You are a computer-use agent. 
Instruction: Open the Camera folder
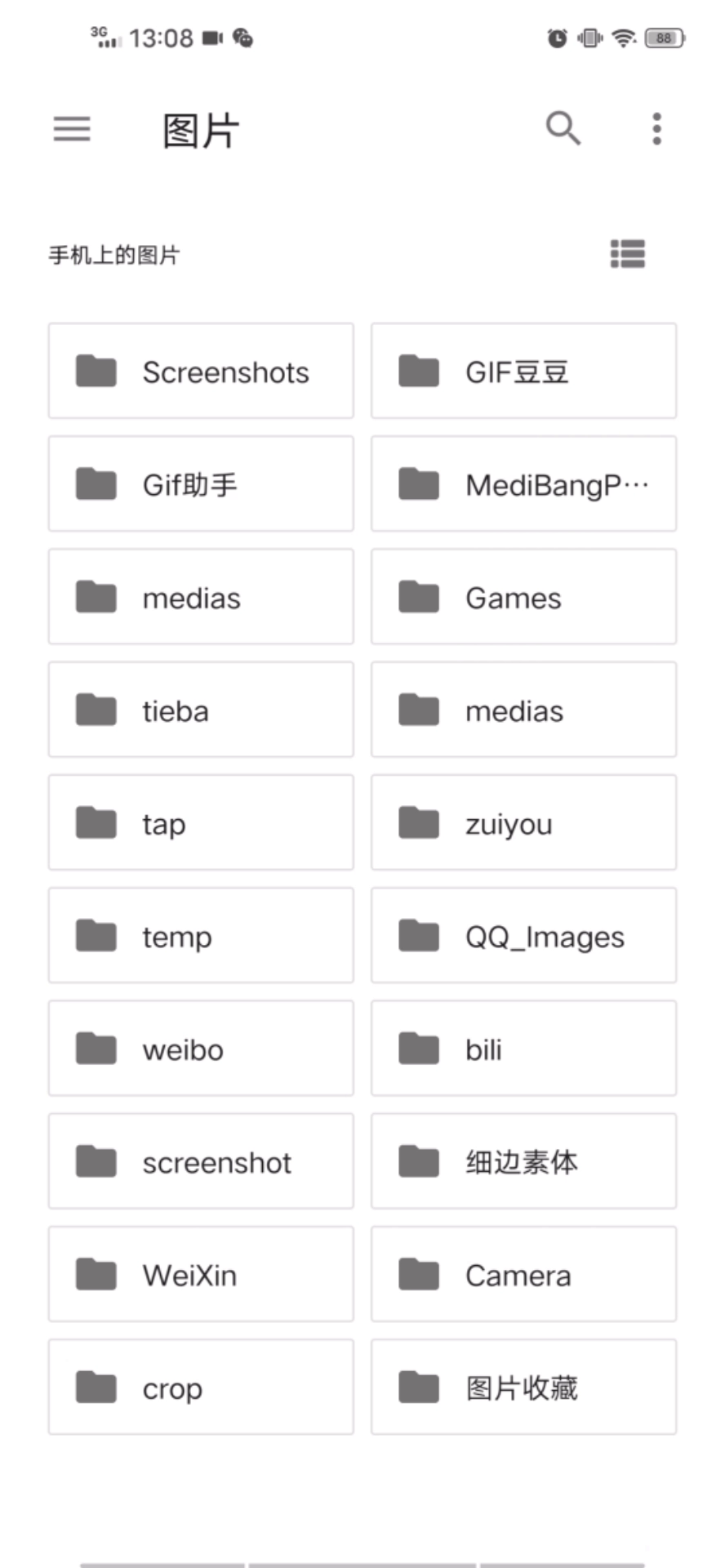pos(523,1274)
